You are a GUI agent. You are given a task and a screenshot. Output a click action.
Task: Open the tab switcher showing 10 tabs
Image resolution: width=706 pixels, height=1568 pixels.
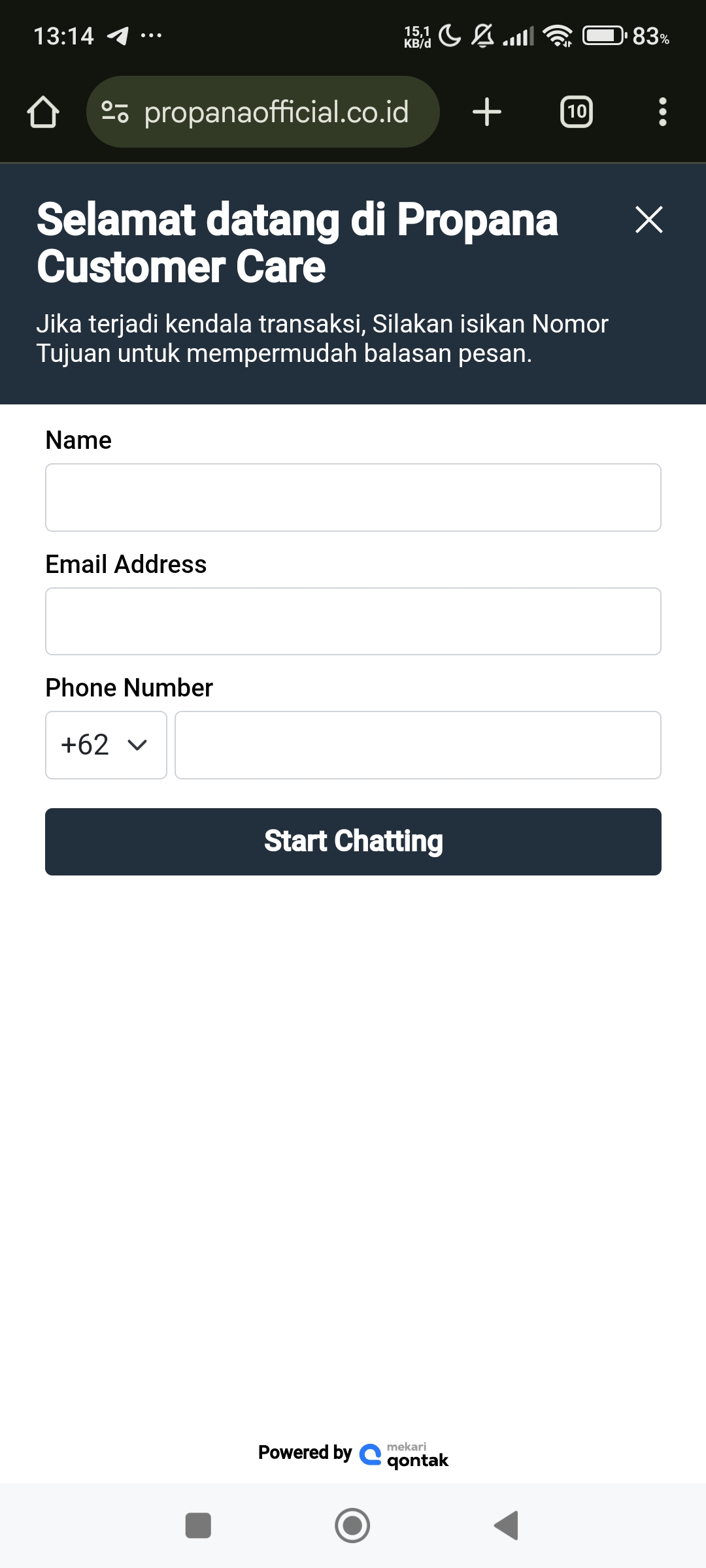pos(577,112)
